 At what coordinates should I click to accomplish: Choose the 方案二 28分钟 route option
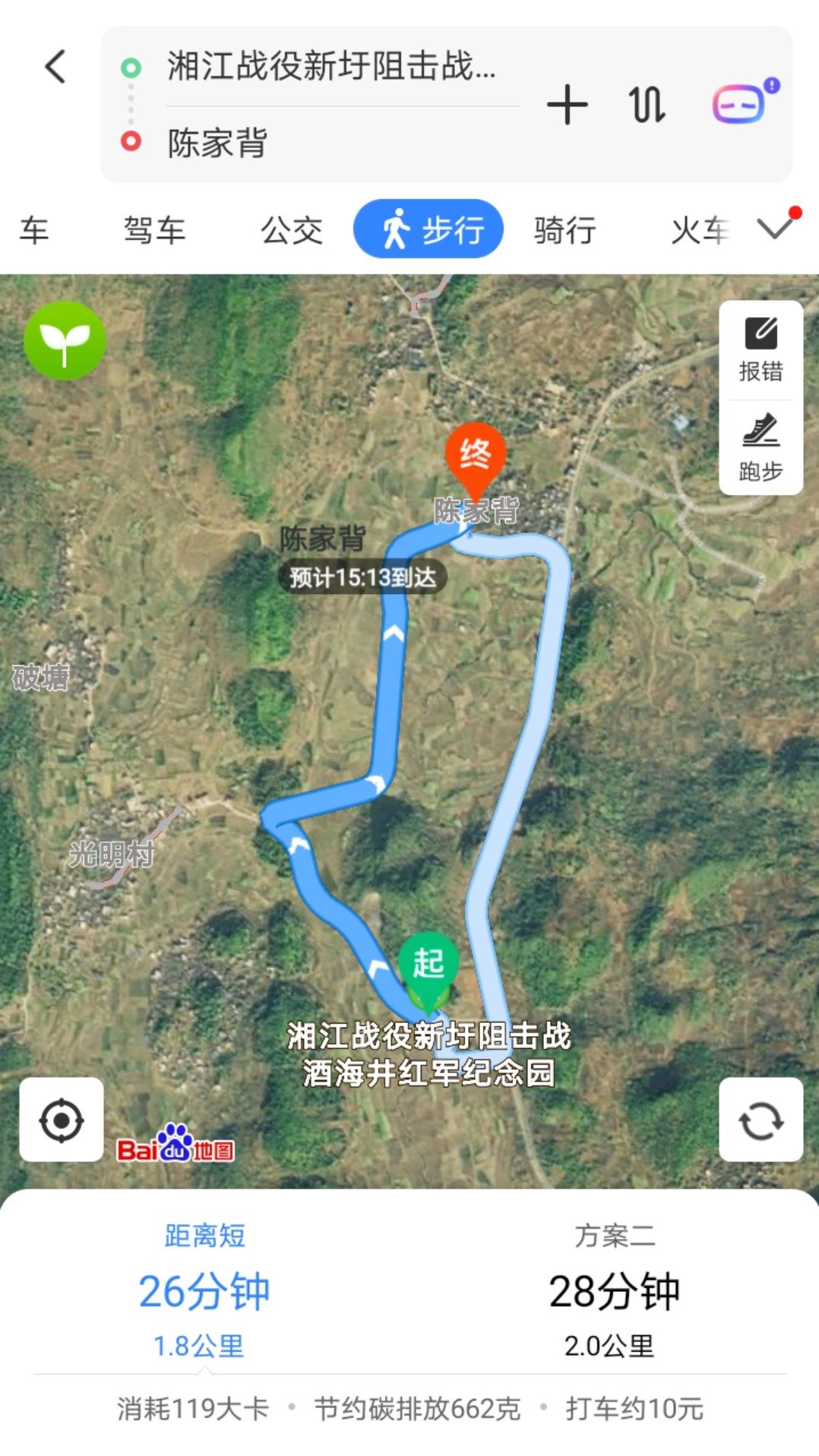coord(614,1290)
